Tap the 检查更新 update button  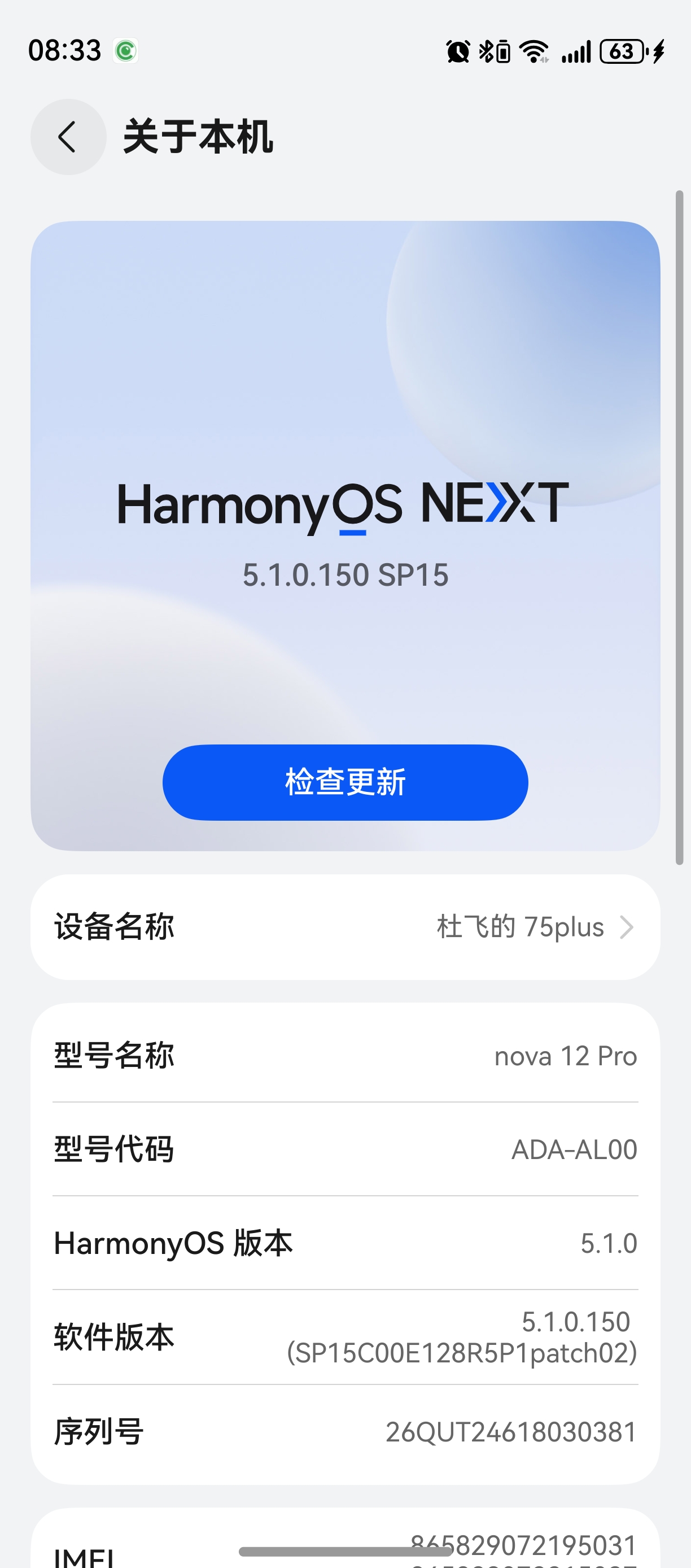(x=344, y=784)
